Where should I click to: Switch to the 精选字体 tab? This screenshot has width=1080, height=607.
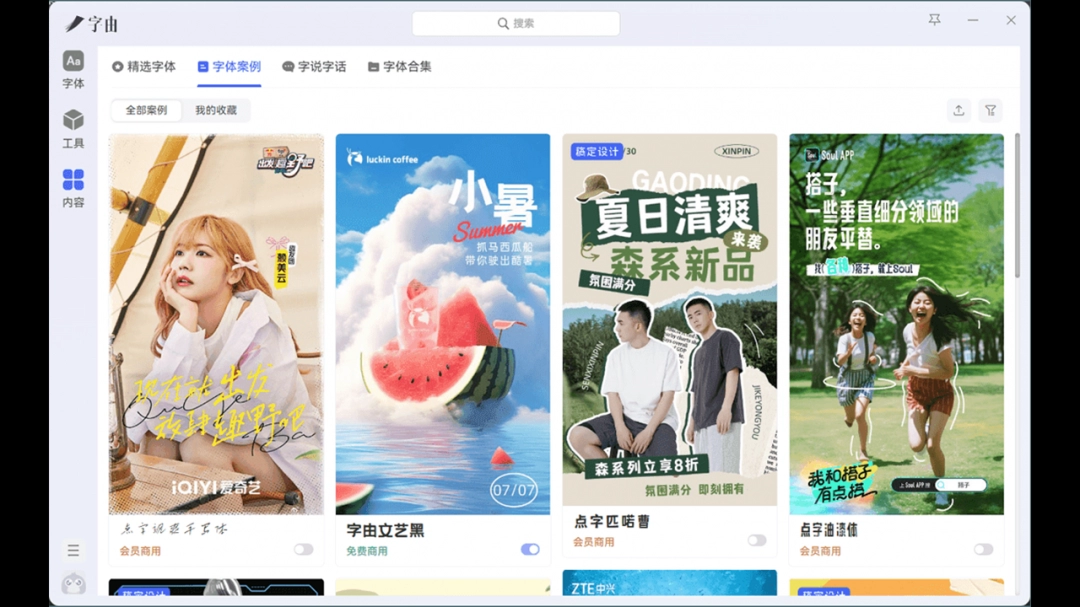(x=144, y=67)
